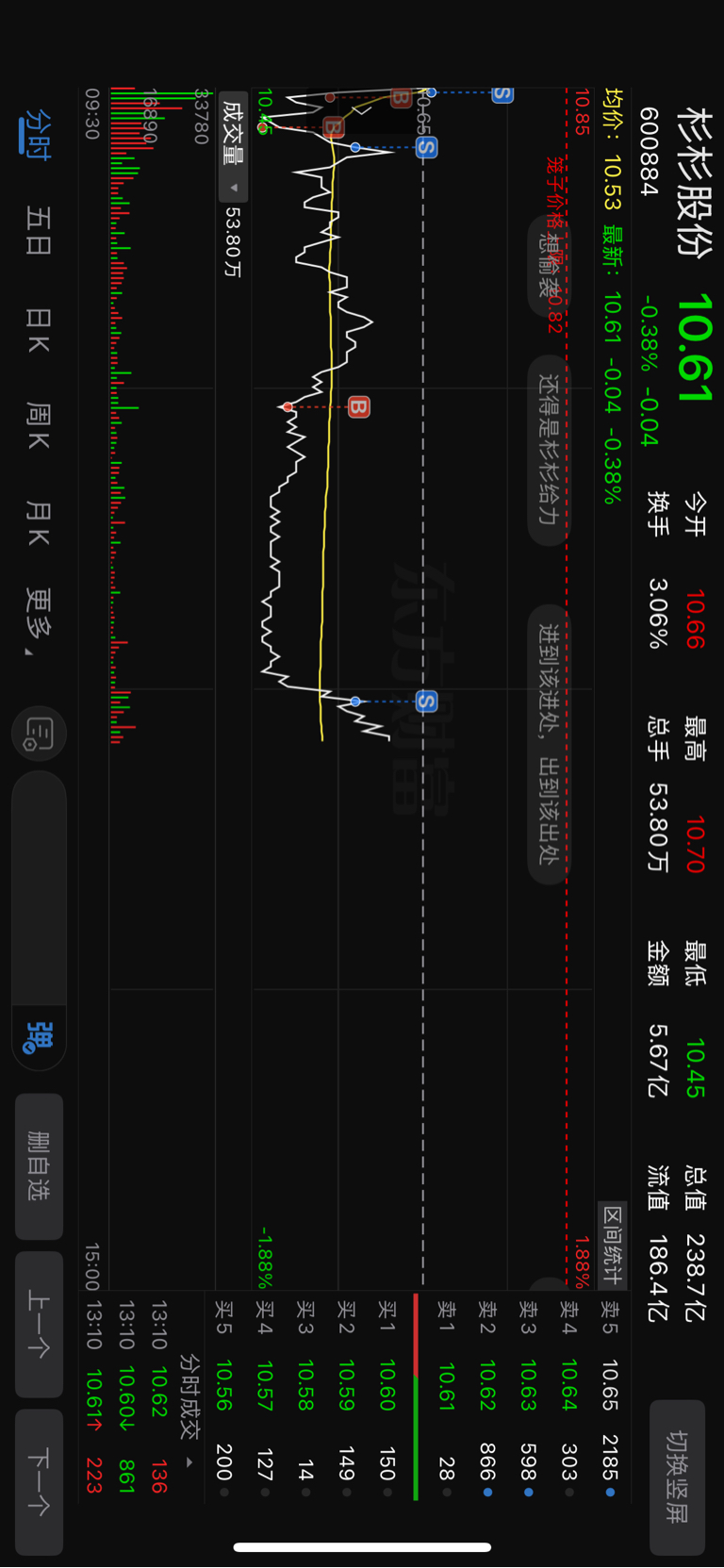This screenshot has height=1568, width=724.
Task: Tap 删自选 to remove from watchlist
Action: (39, 1166)
